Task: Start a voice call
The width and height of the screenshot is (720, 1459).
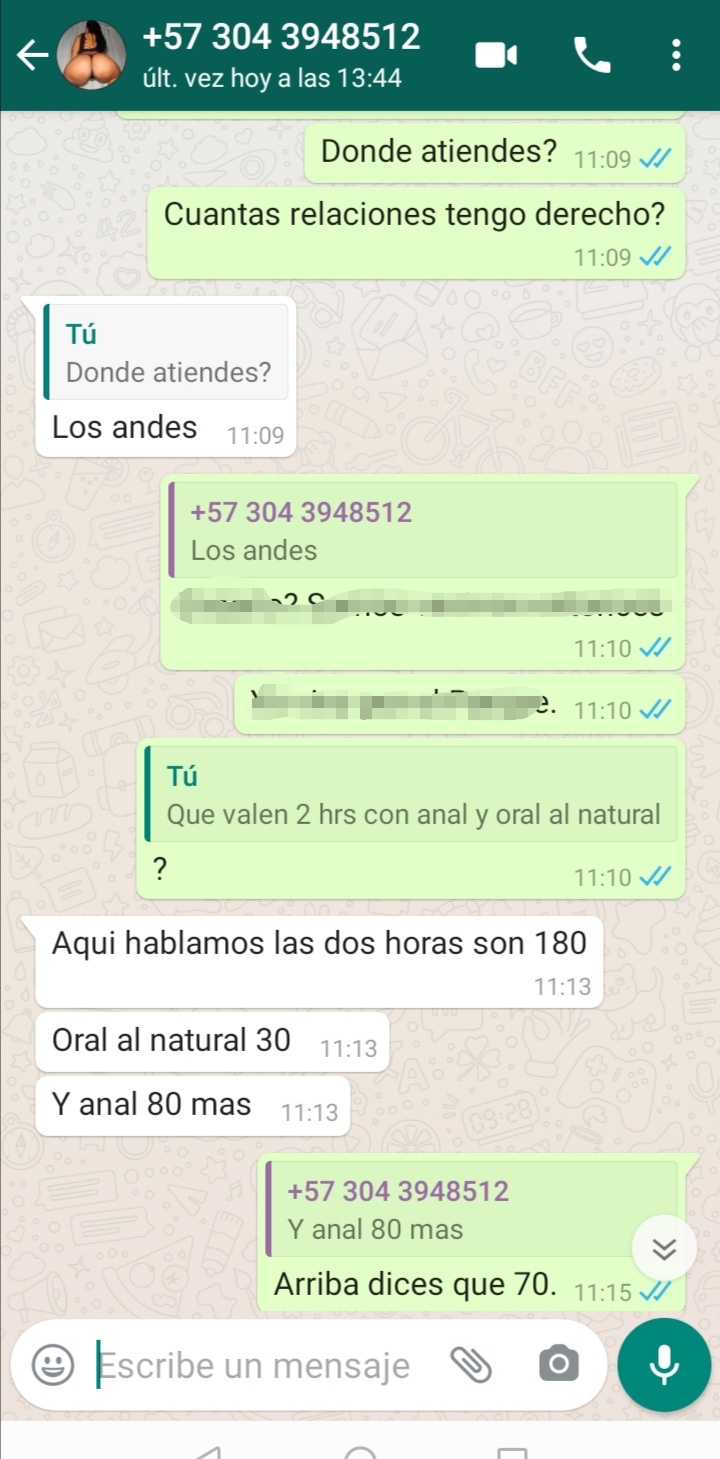Action: click(592, 55)
